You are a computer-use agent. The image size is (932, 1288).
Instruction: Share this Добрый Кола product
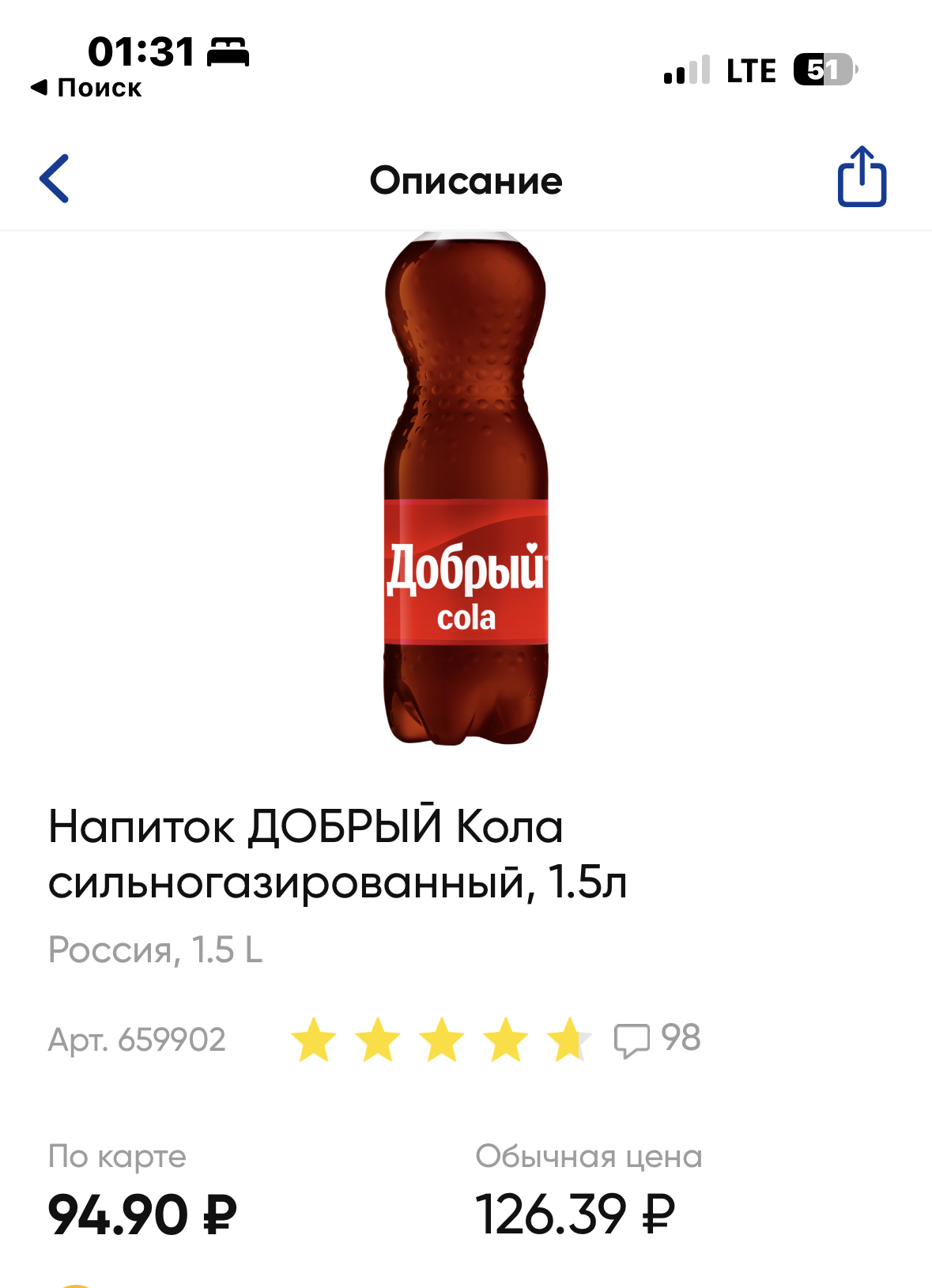click(862, 177)
